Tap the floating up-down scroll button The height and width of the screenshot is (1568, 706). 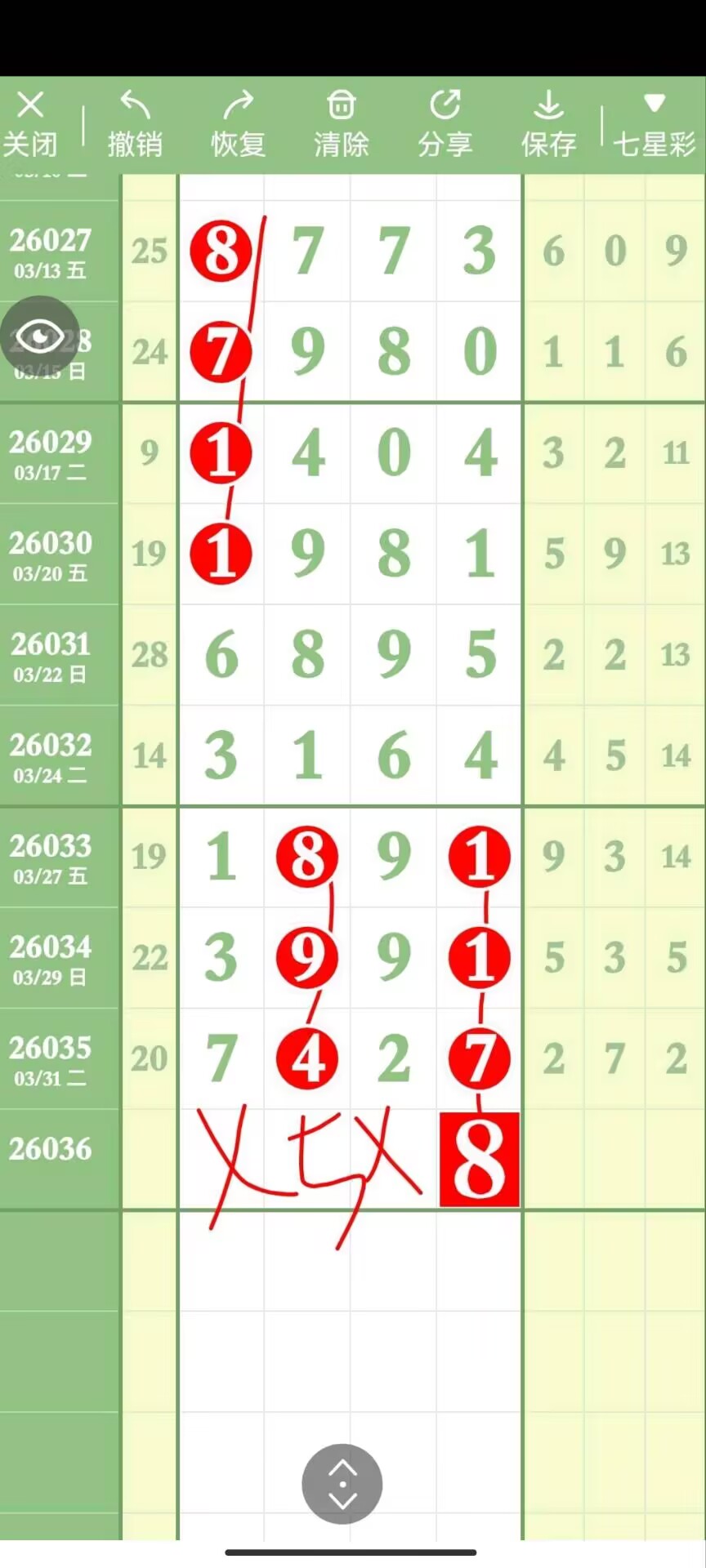click(342, 1484)
